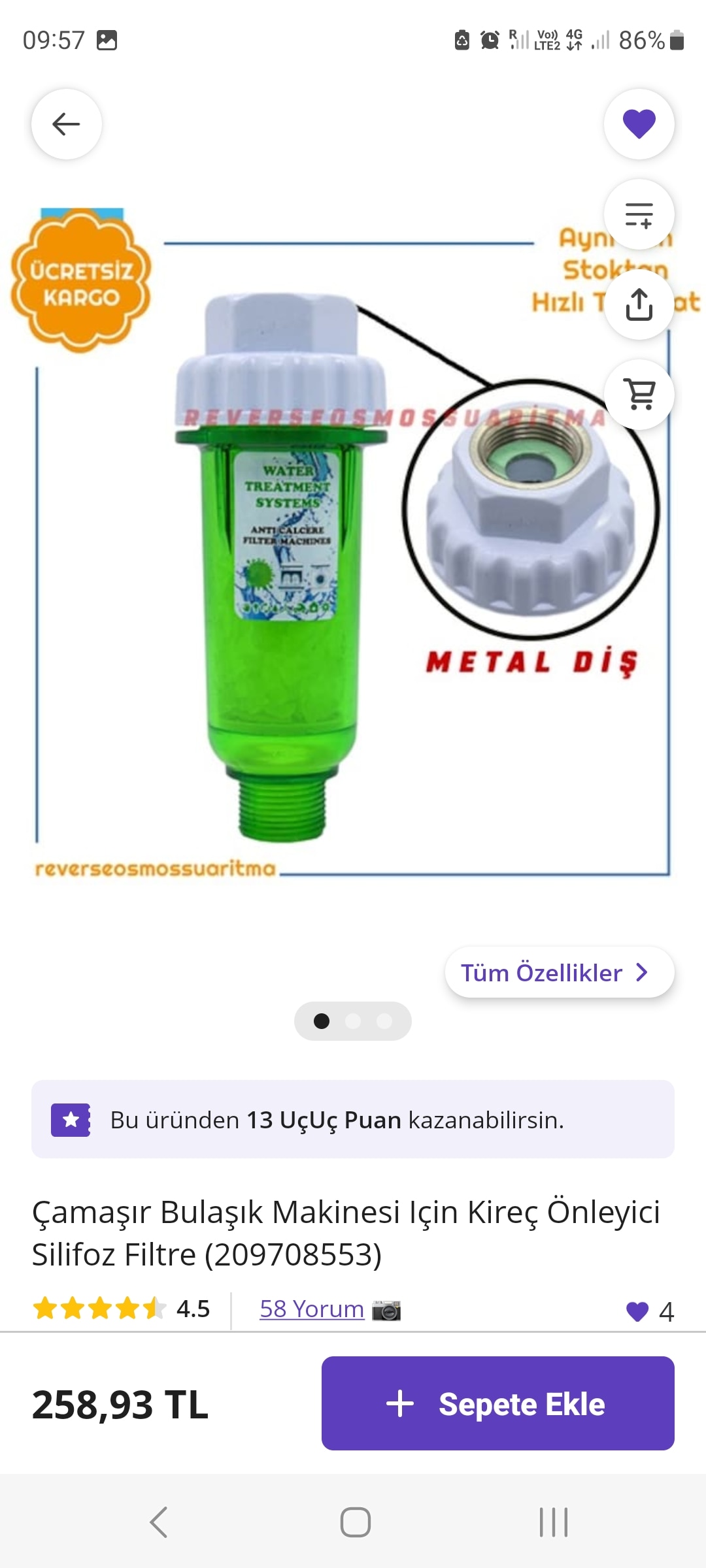Tap Sepete Ekle to add to cart
Viewport: 706px width, 1568px height.
(x=497, y=1404)
